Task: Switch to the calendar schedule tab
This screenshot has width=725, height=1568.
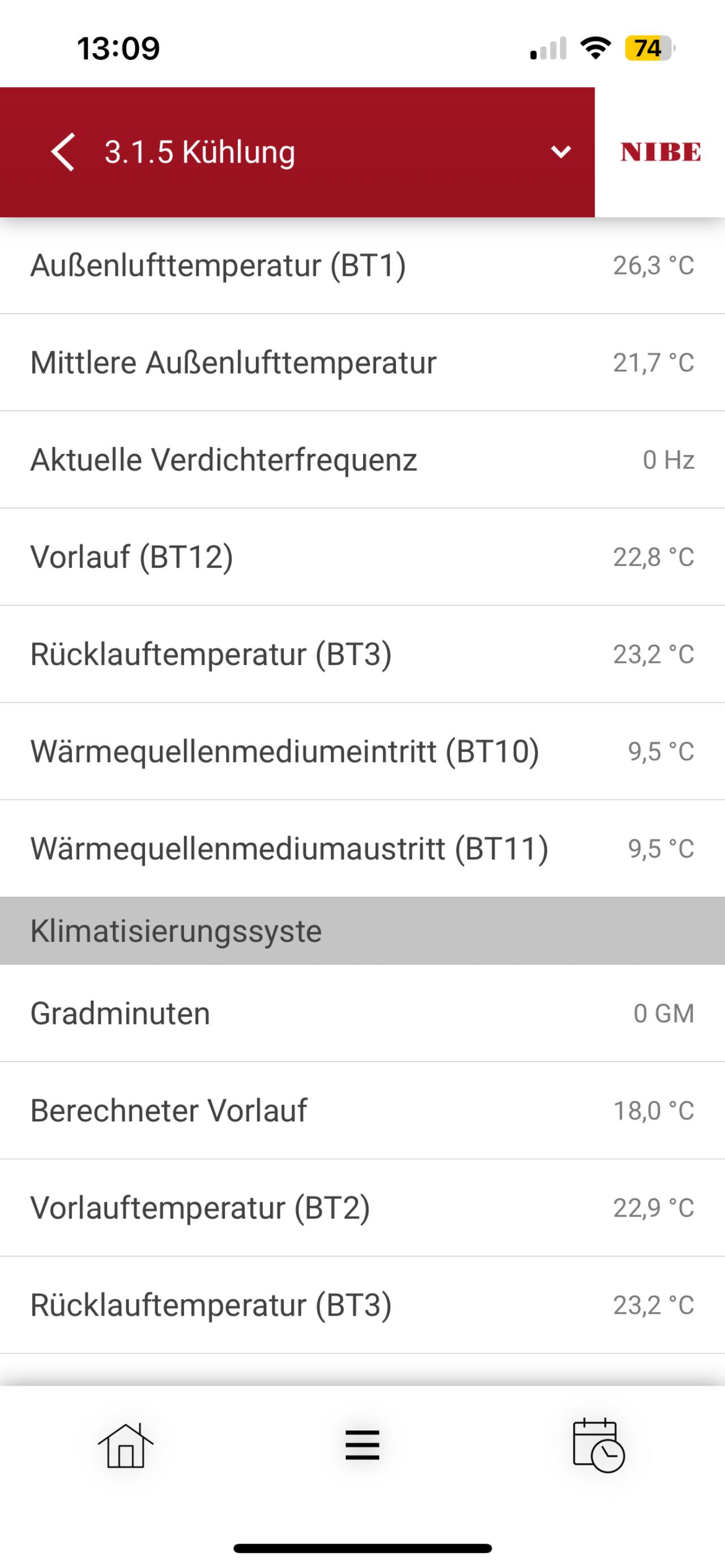Action: [598, 1446]
